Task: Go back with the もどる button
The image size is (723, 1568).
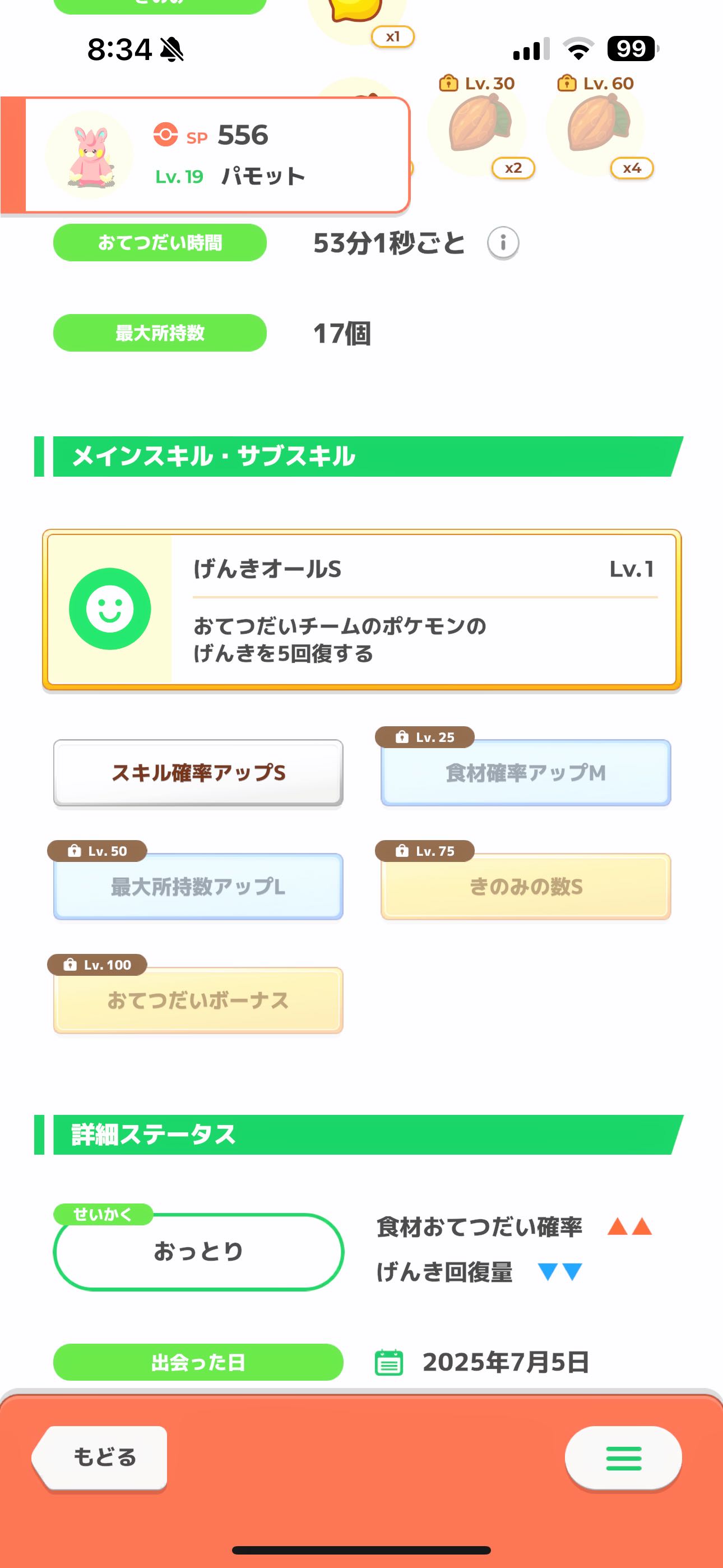Action: [100, 1458]
